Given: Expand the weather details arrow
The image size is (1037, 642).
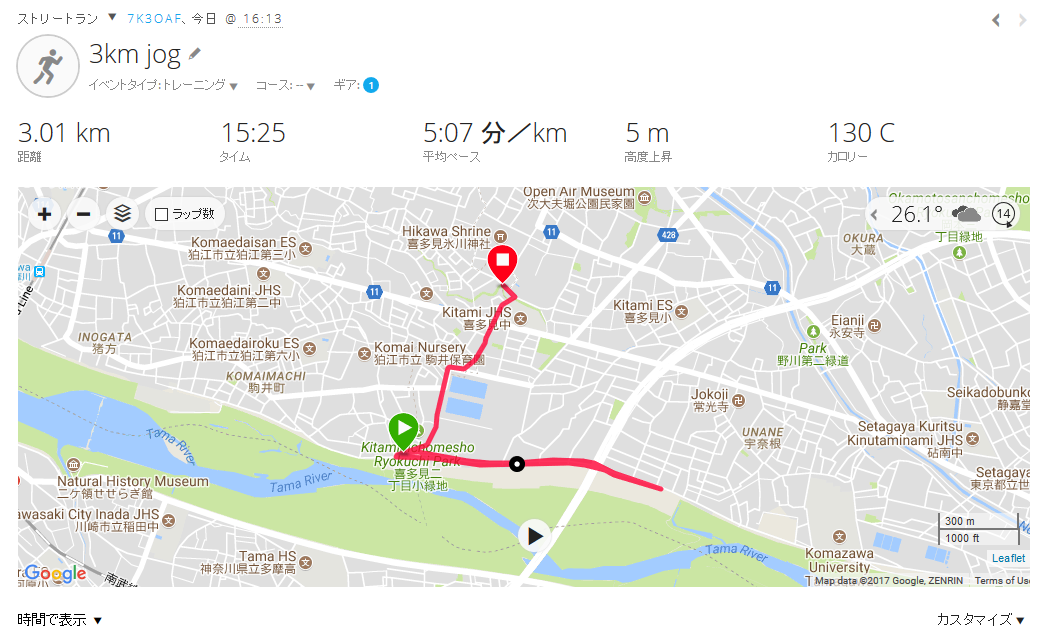Looking at the screenshot, I should point(873,214).
